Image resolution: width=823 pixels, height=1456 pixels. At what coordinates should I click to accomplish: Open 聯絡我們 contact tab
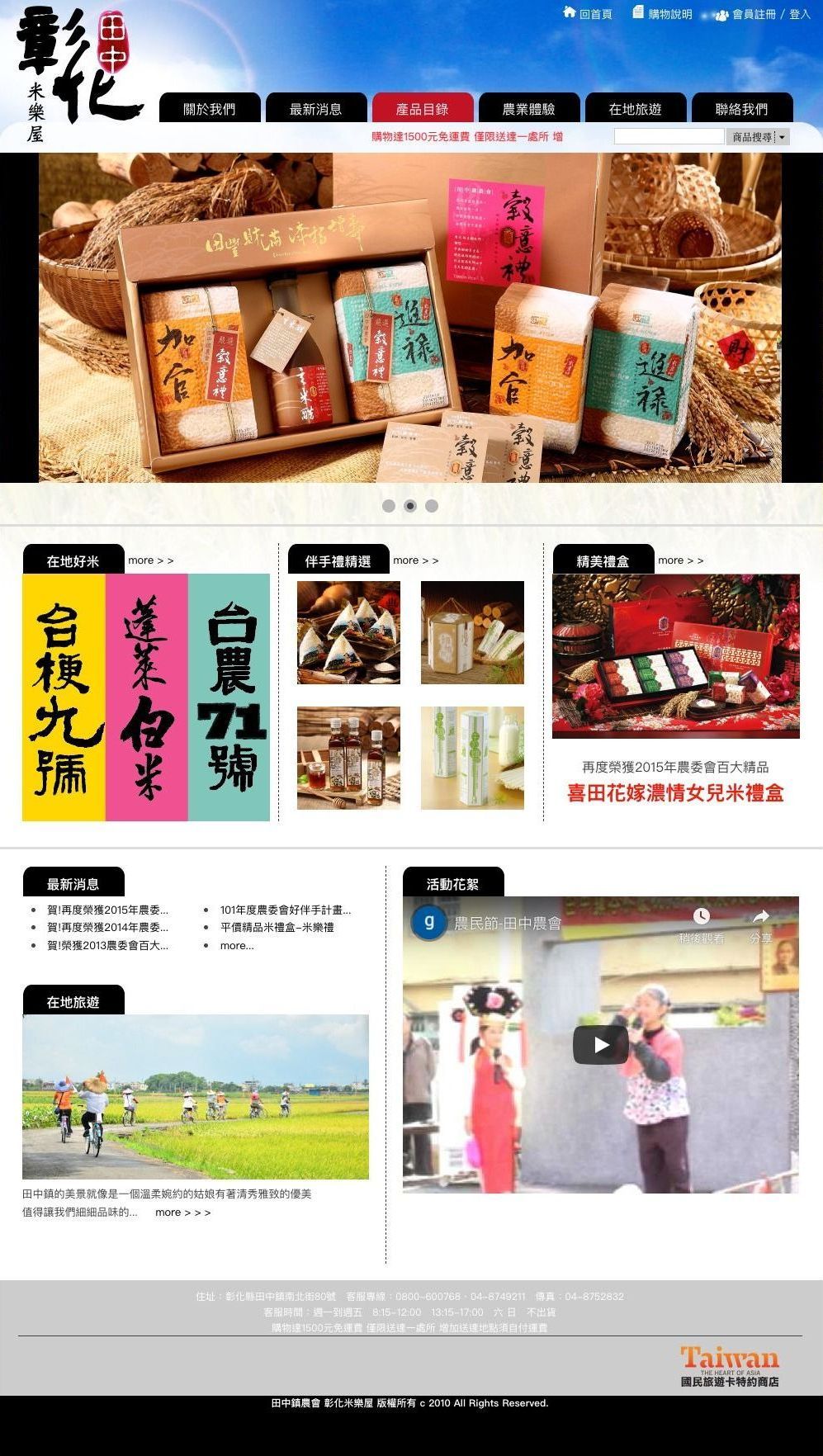coord(741,109)
